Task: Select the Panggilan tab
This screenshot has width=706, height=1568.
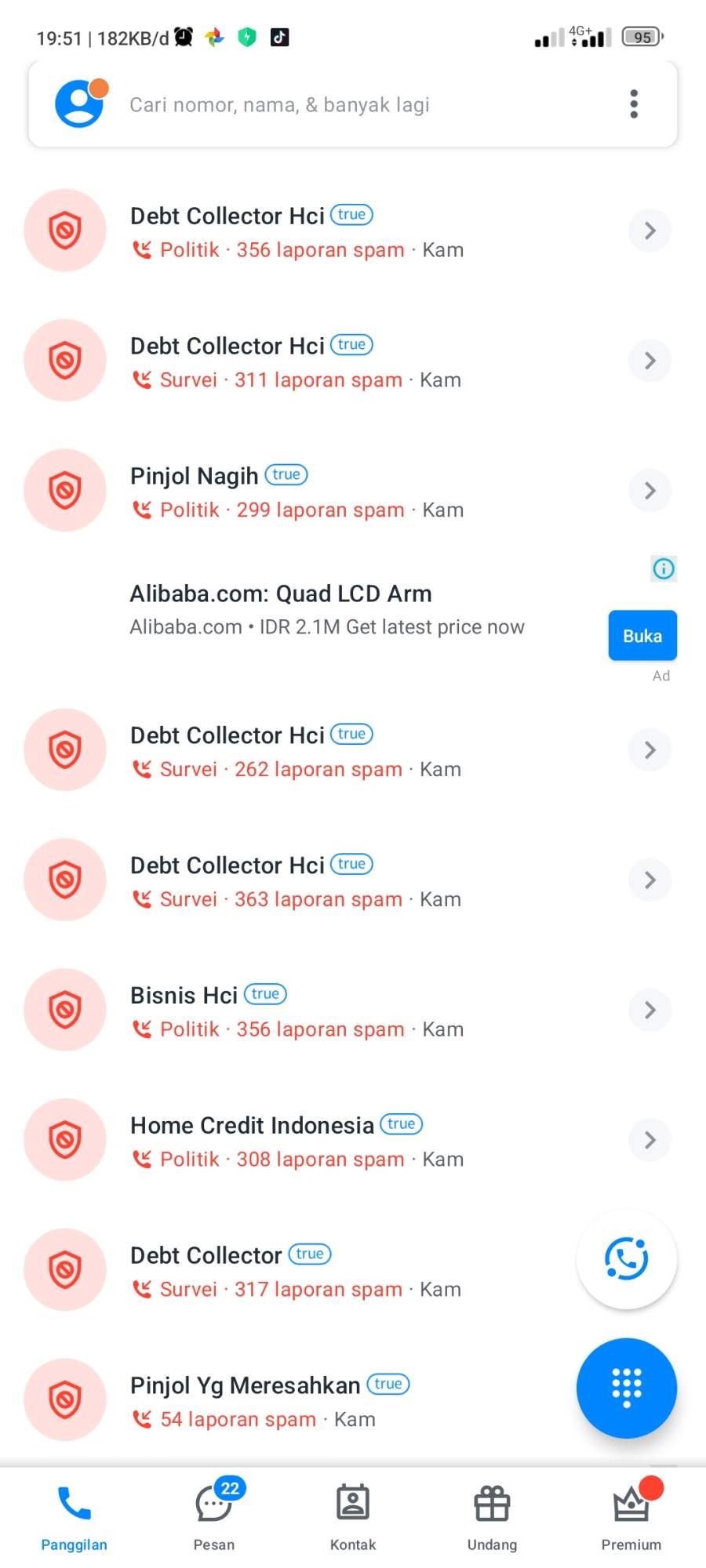Action: tap(75, 1516)
